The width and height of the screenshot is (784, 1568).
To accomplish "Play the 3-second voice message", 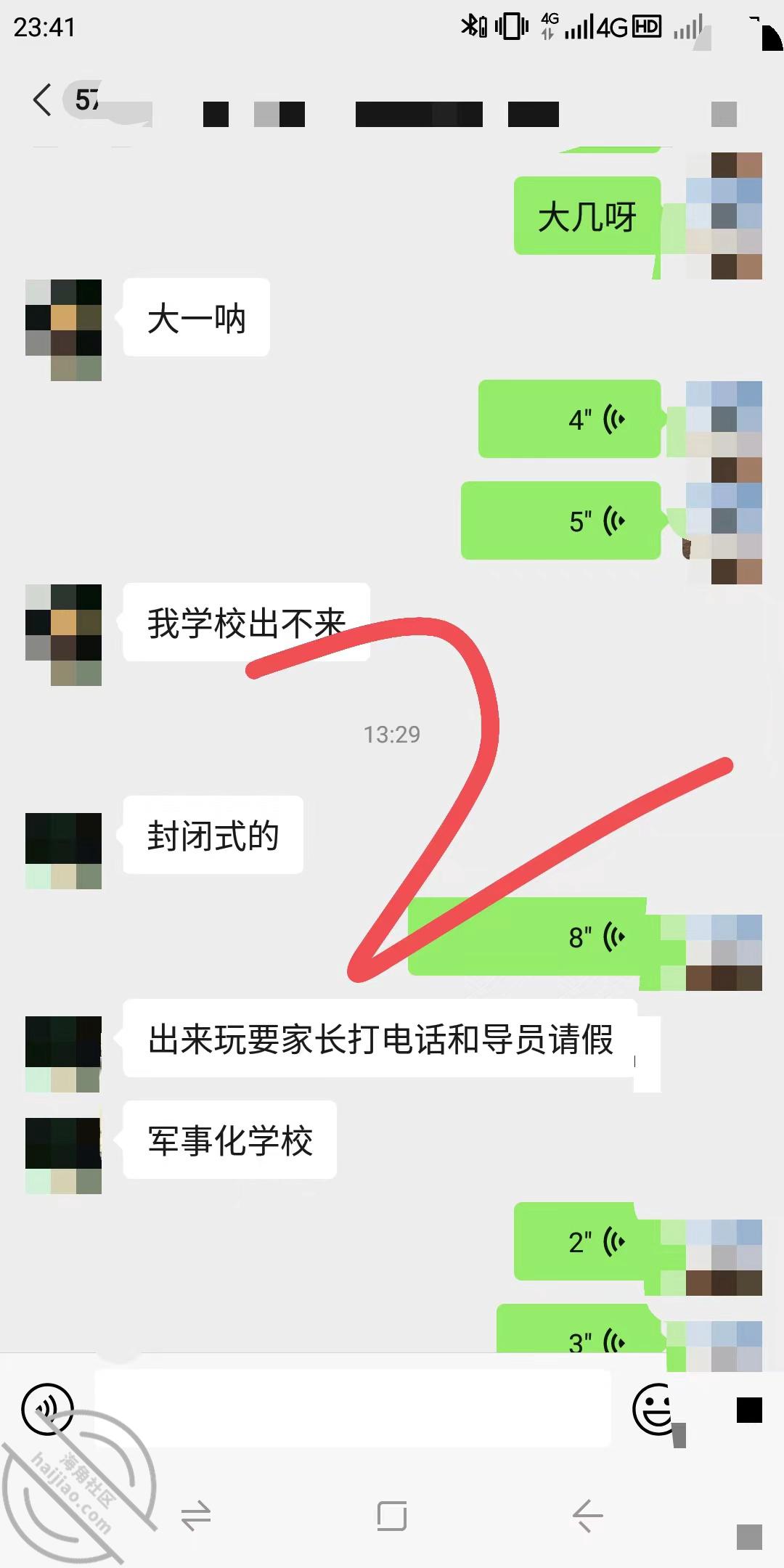I will pos(579,1328).
